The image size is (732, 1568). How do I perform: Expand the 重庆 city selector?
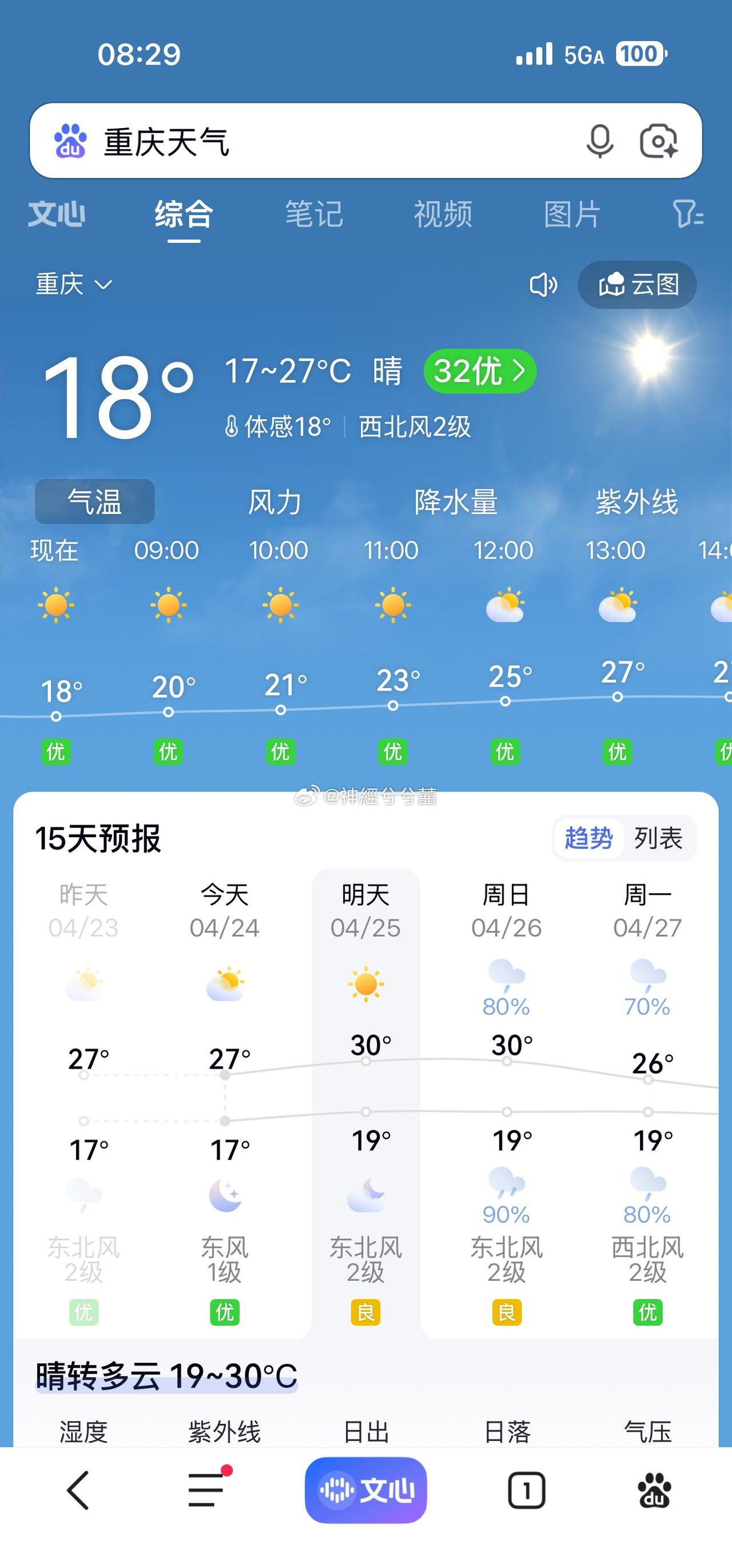point(73,283)
